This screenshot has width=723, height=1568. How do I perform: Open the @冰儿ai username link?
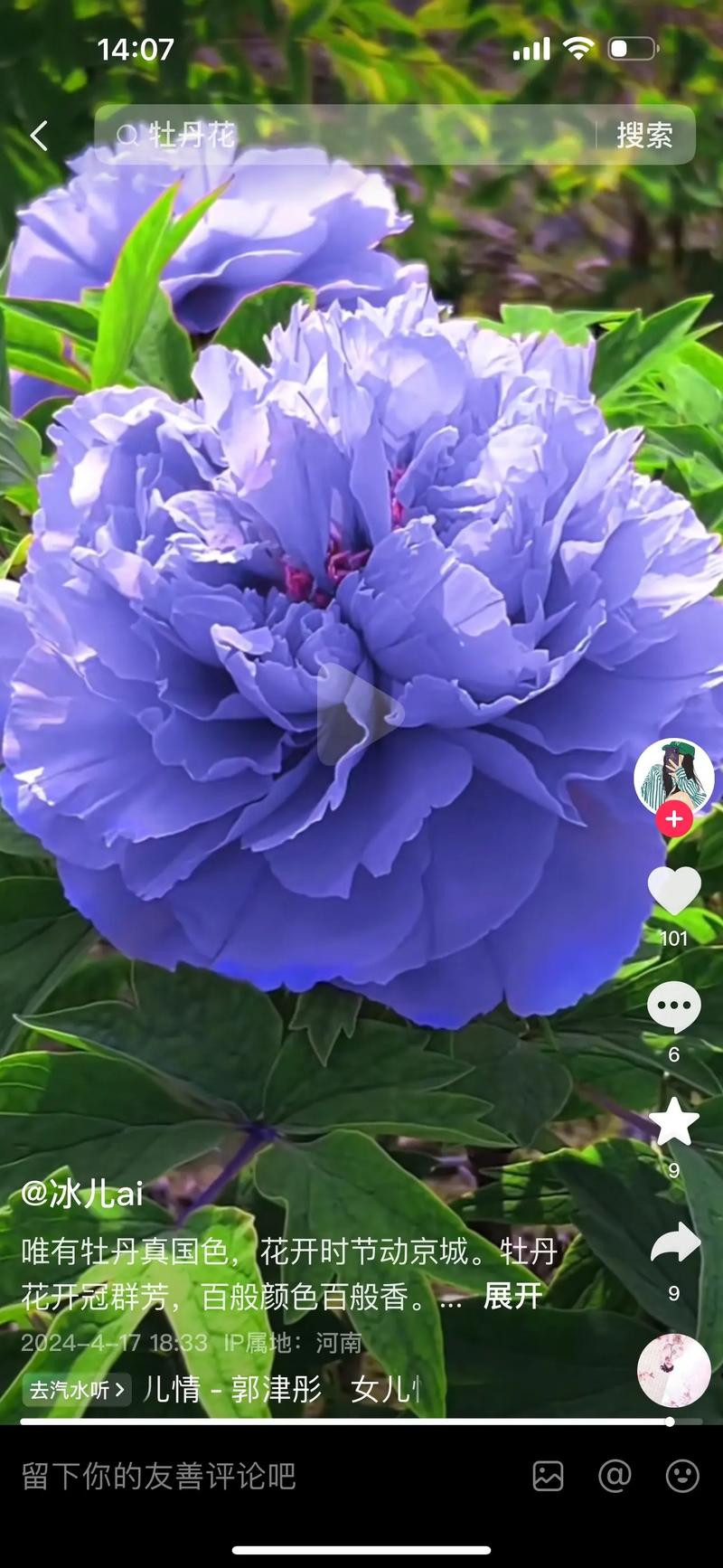(82, 1193)
